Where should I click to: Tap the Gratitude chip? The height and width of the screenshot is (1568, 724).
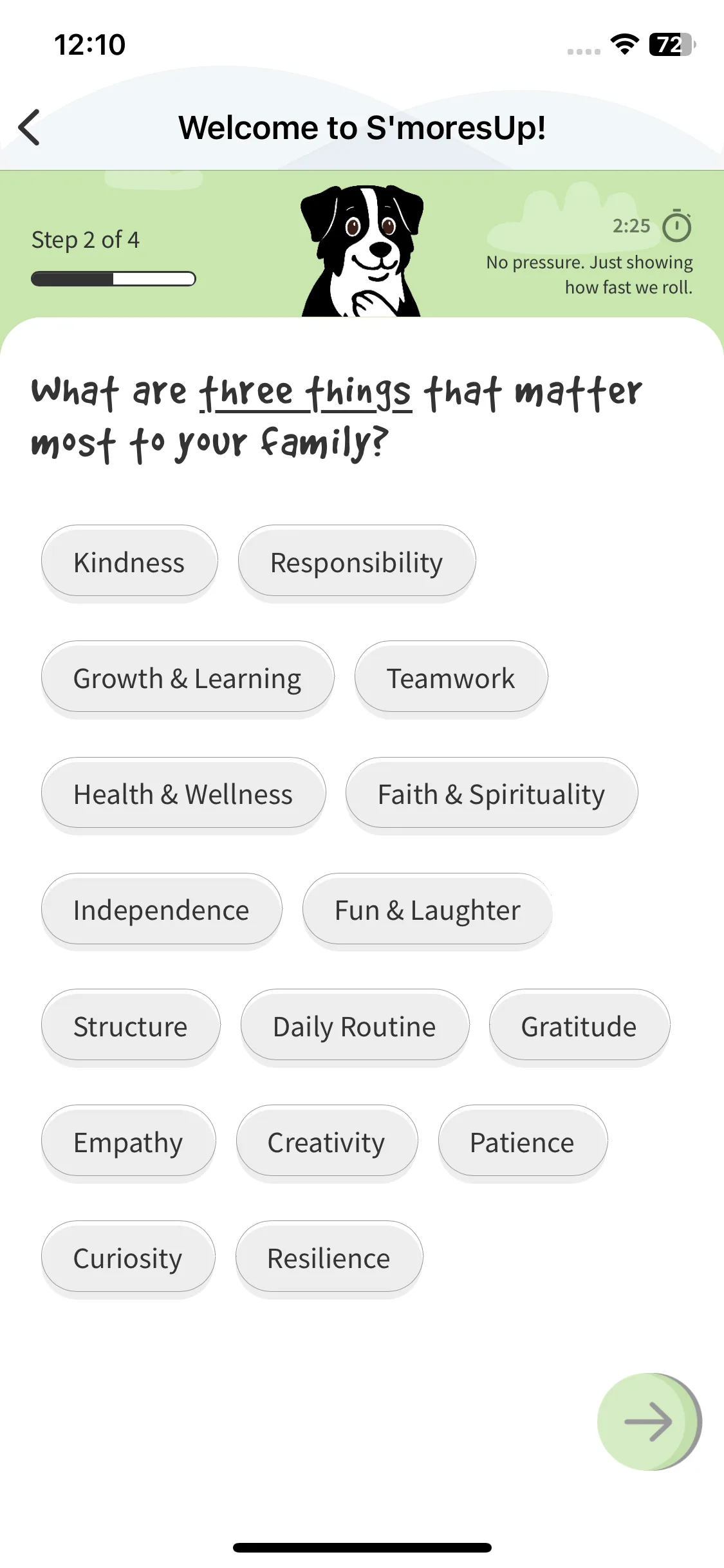tap(579, 1025)
